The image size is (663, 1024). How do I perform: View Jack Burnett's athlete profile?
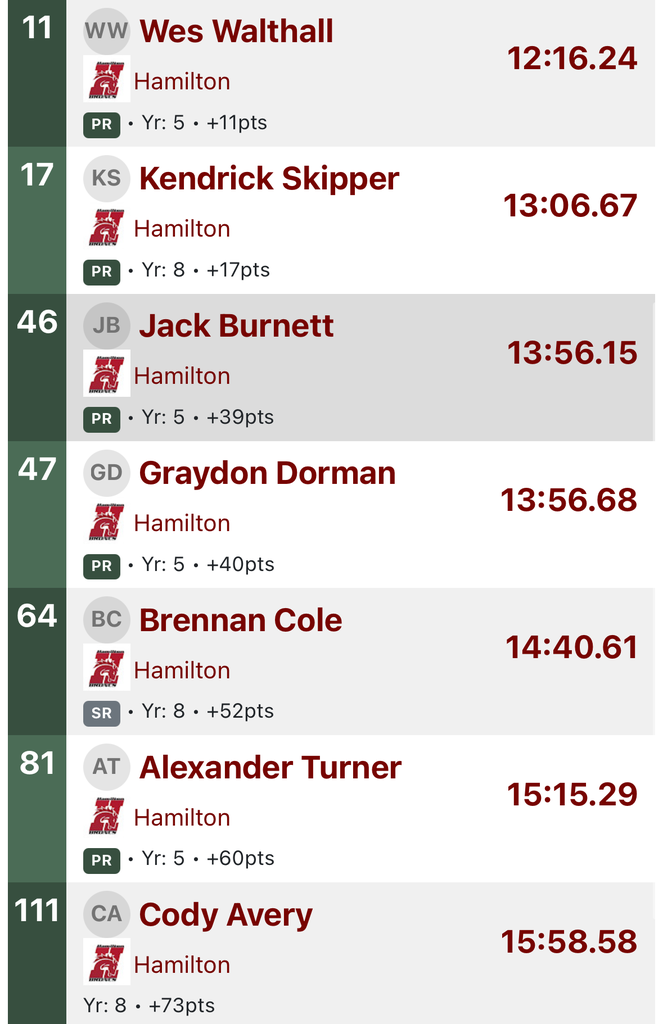point(236,326)
